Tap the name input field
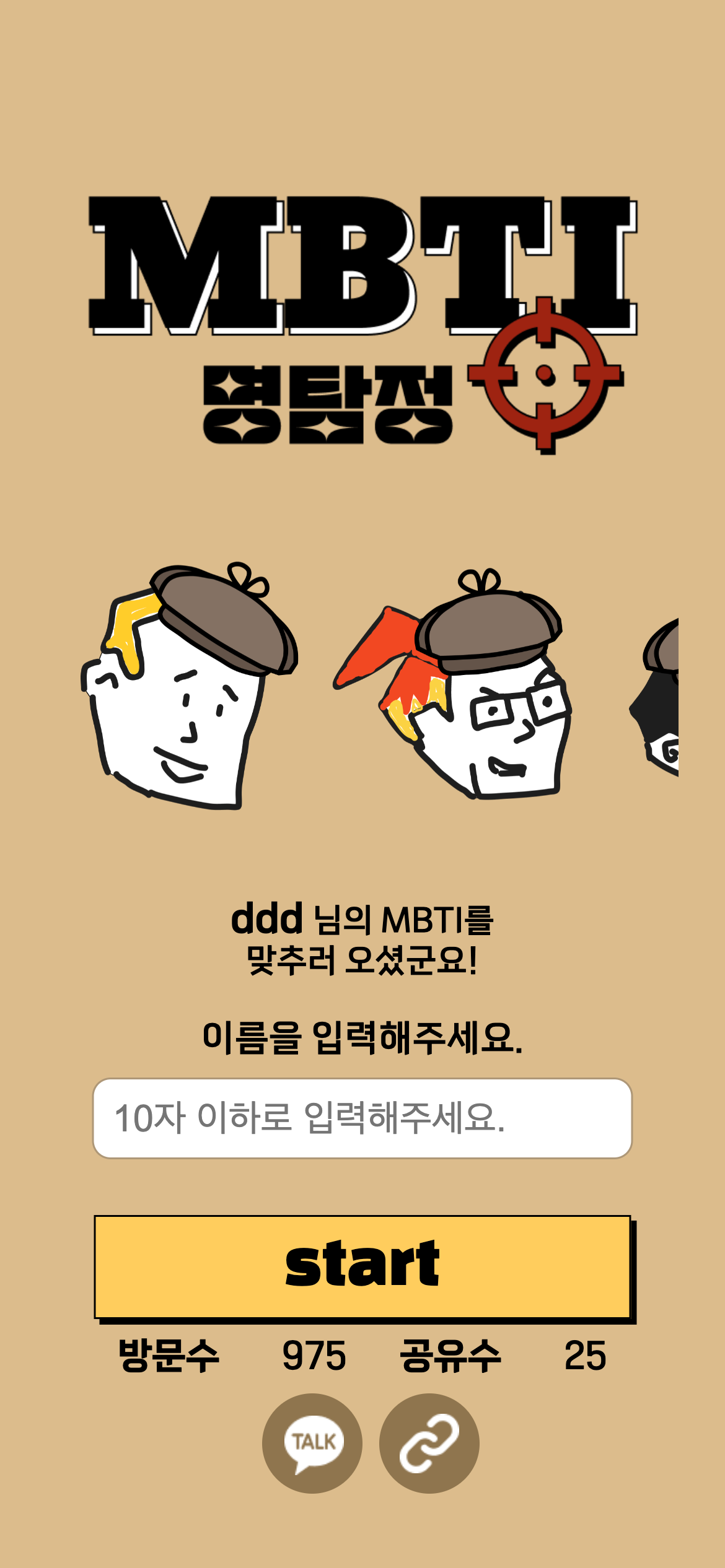The height and width of the screenshot is (1568, 725). (362, 1118)
